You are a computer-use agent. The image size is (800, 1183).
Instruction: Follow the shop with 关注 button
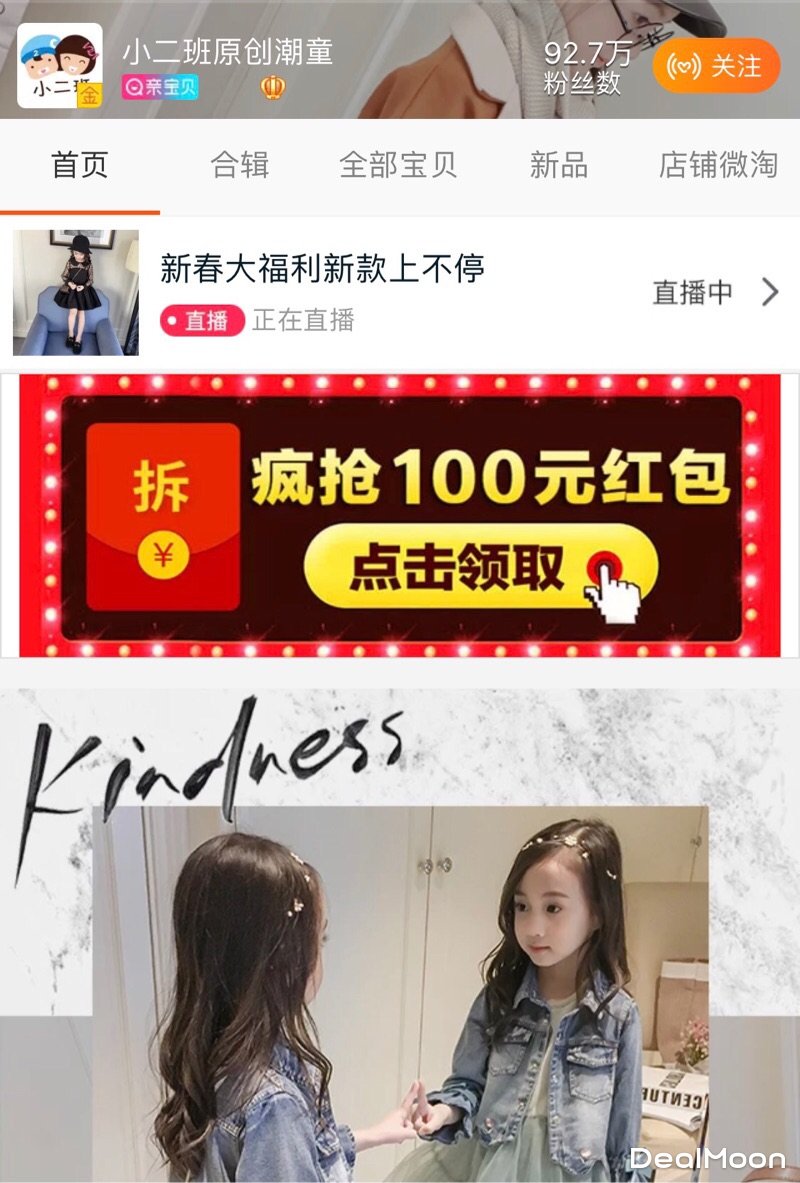[x=716, y=66]
